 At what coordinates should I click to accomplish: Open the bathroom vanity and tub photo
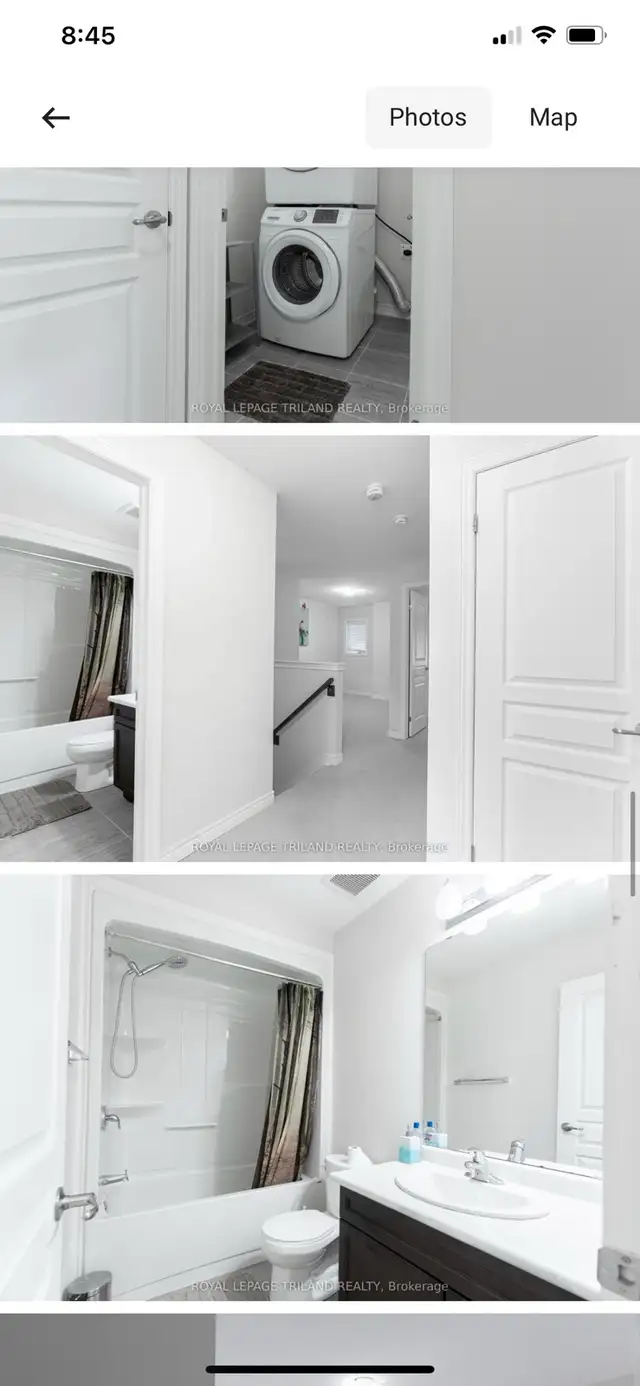click(320, 1088)
